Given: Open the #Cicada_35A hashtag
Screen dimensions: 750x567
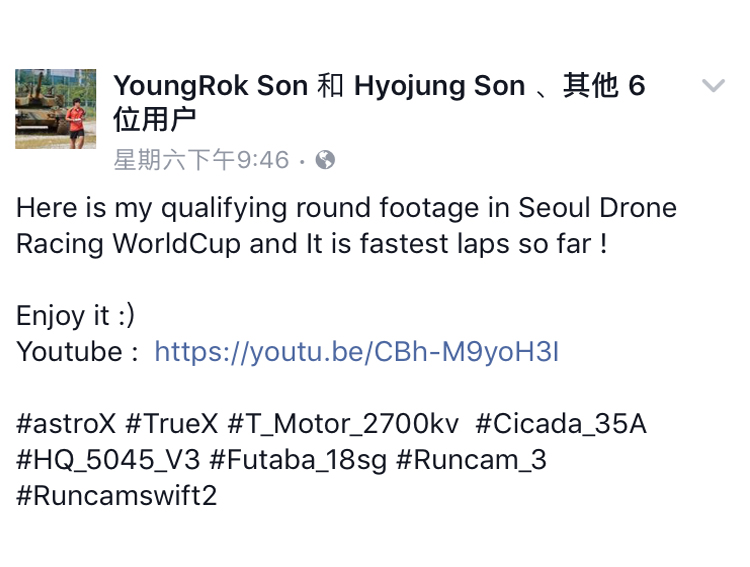Looking at the screenshot, I should pos(560,424).
